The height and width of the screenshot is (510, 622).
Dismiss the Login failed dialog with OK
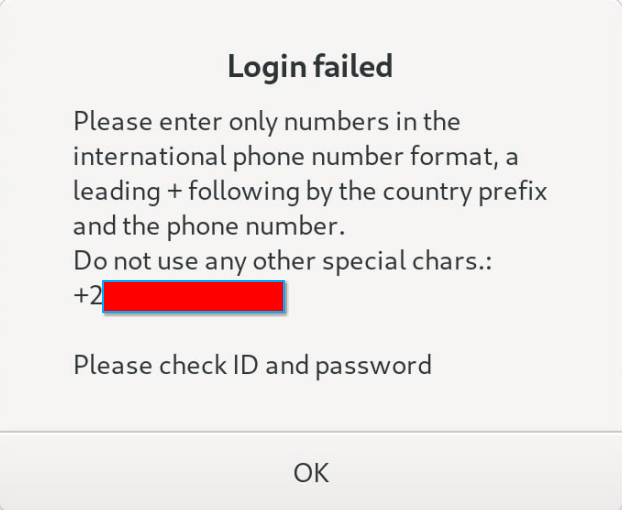311,472
